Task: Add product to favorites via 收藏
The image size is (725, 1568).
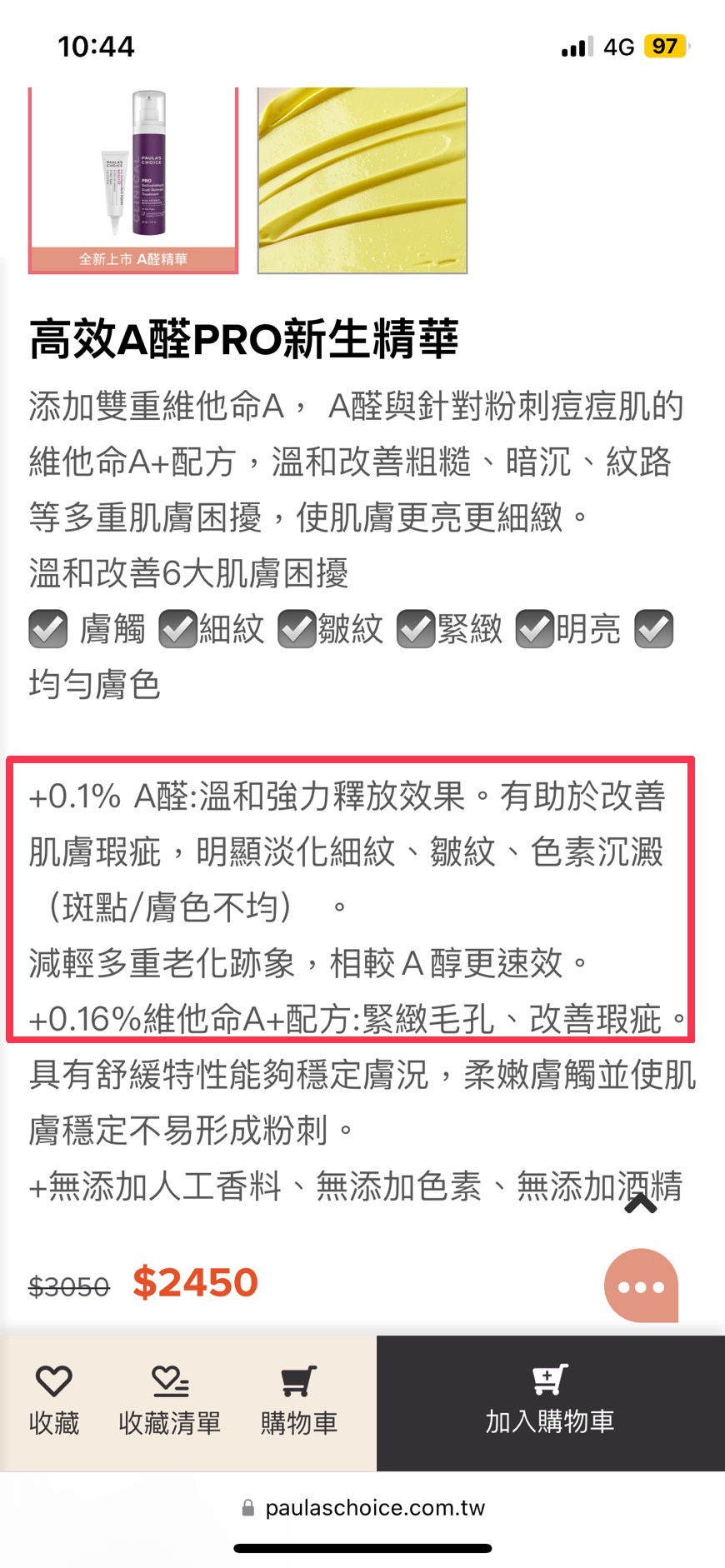Action: pos(54,1401)
